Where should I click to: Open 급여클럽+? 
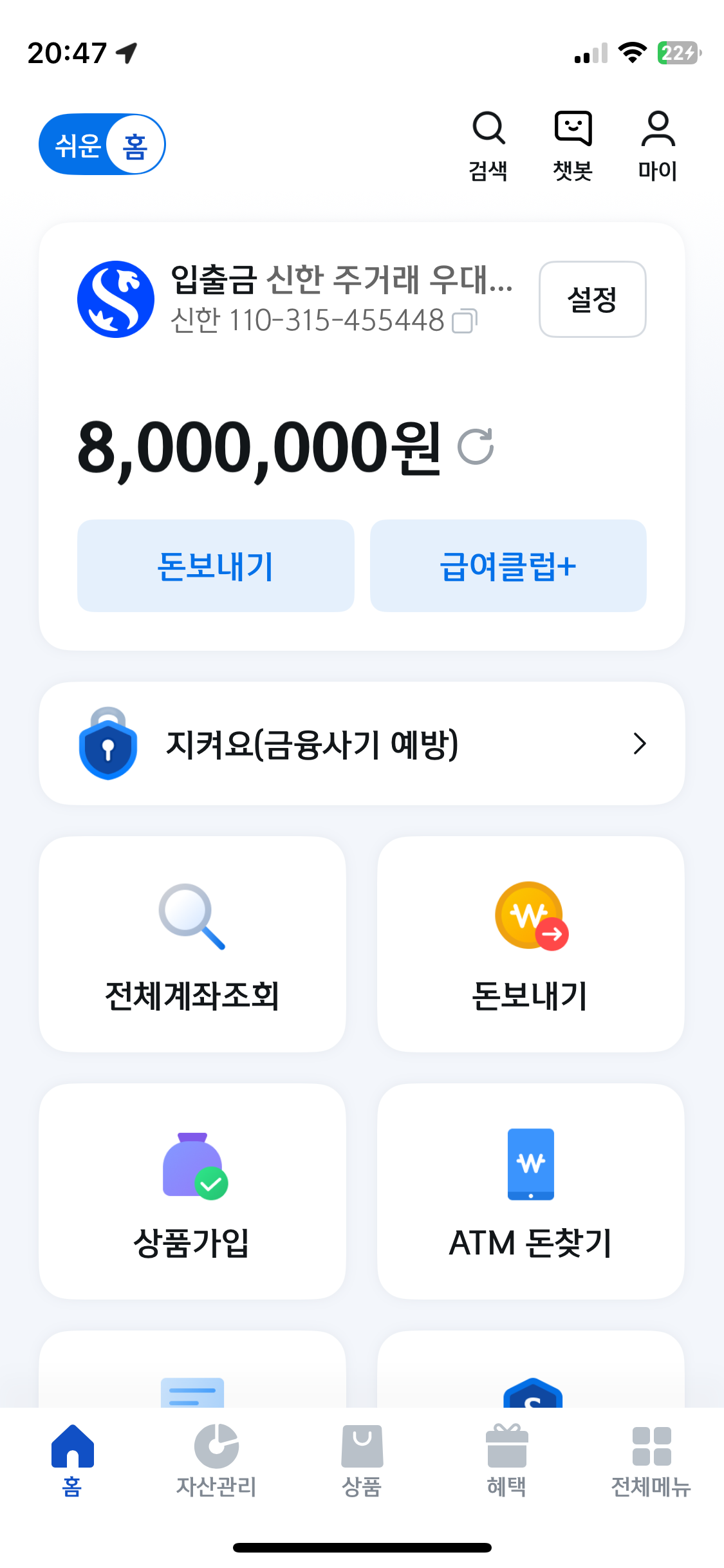pyautogui.click(x=508, y=566)
